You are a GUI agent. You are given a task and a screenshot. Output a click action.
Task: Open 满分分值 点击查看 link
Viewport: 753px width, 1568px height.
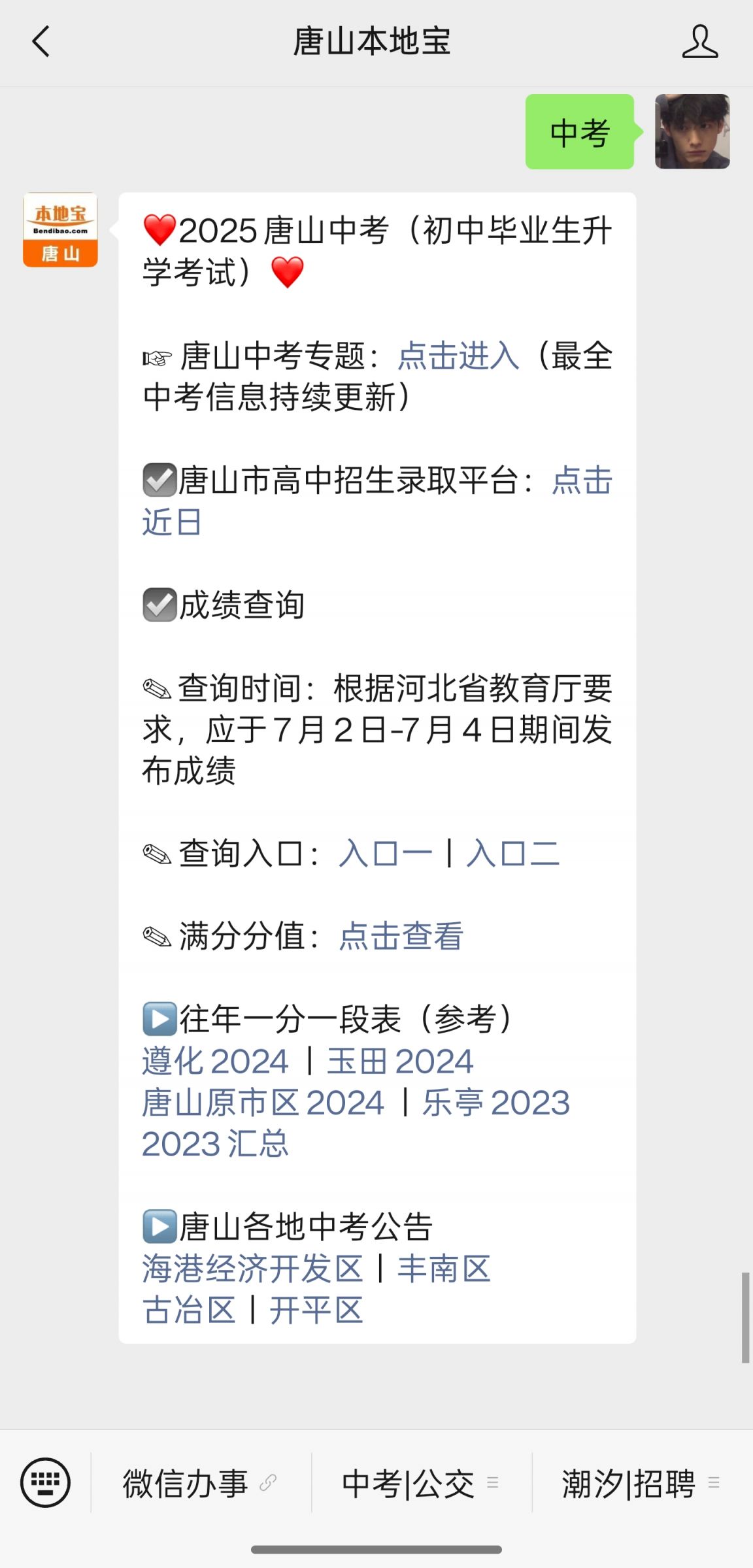pos(401,936)
